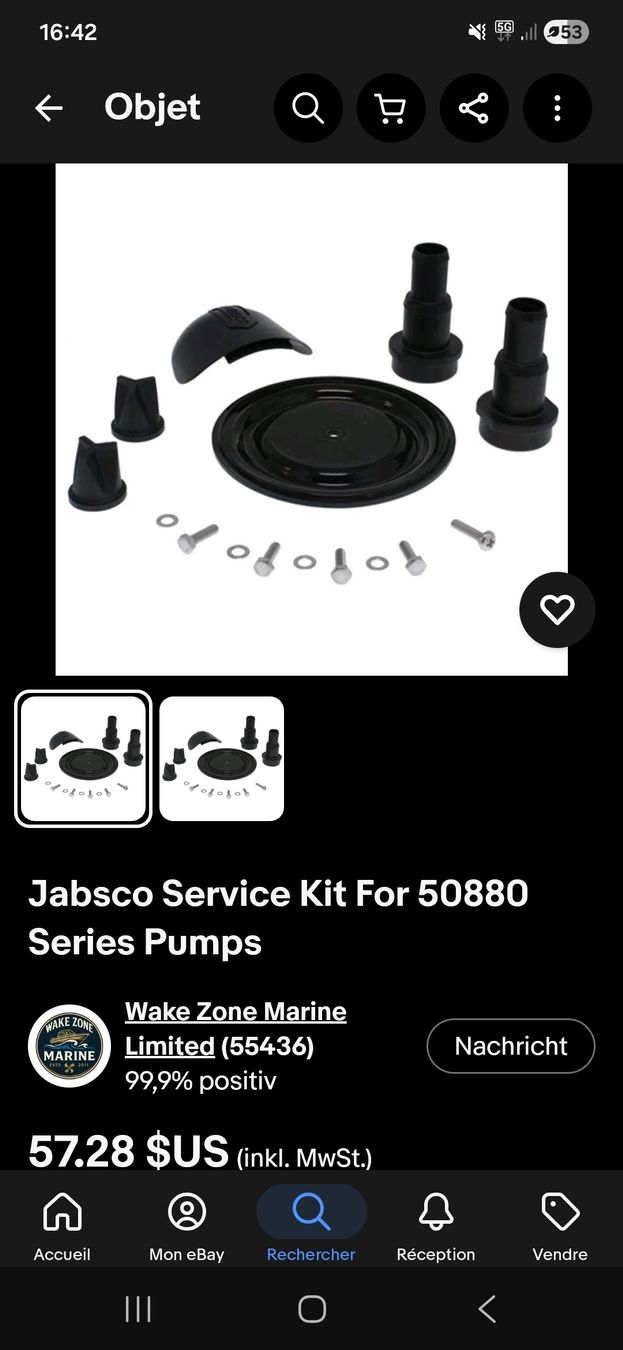Message the seller via Nachricht

[511, 1046]
